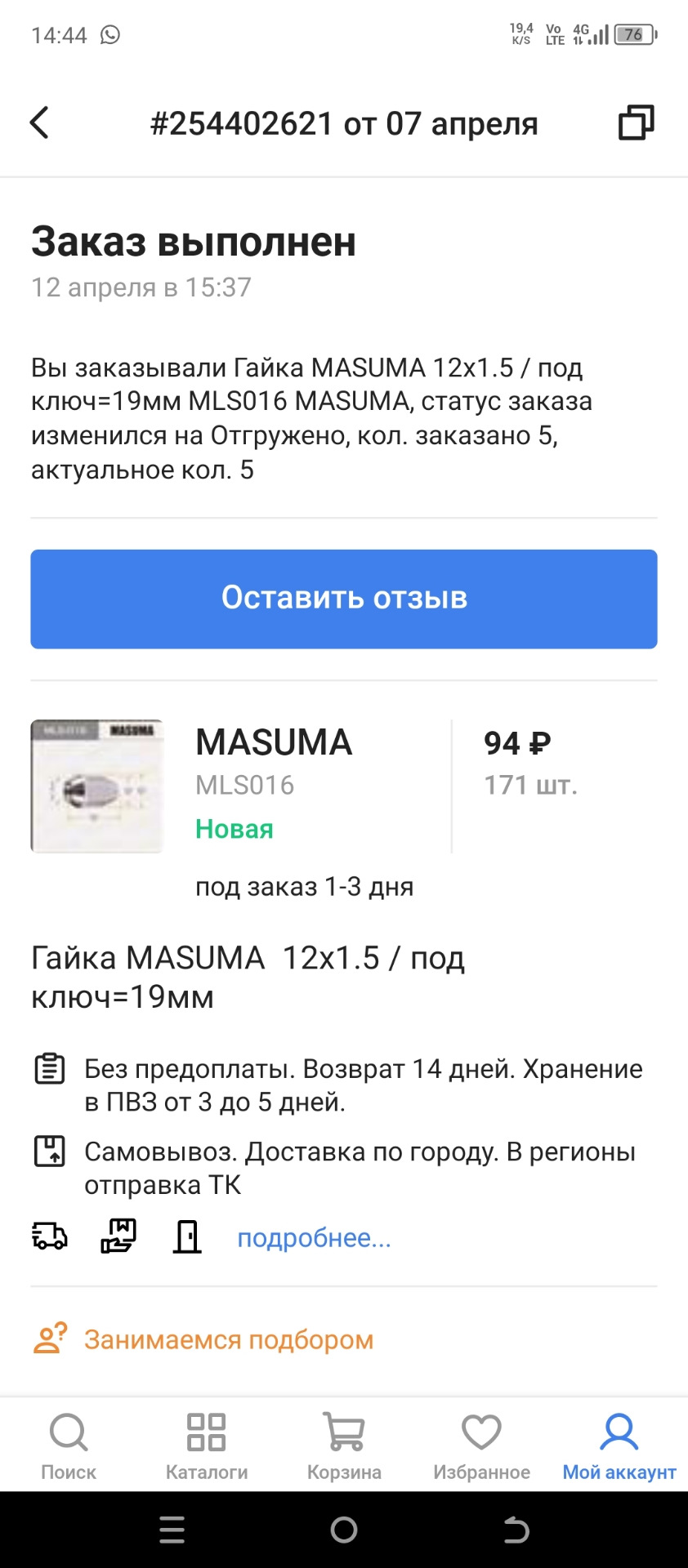
Task: Copy the order number
Action: tap(636, 123)
